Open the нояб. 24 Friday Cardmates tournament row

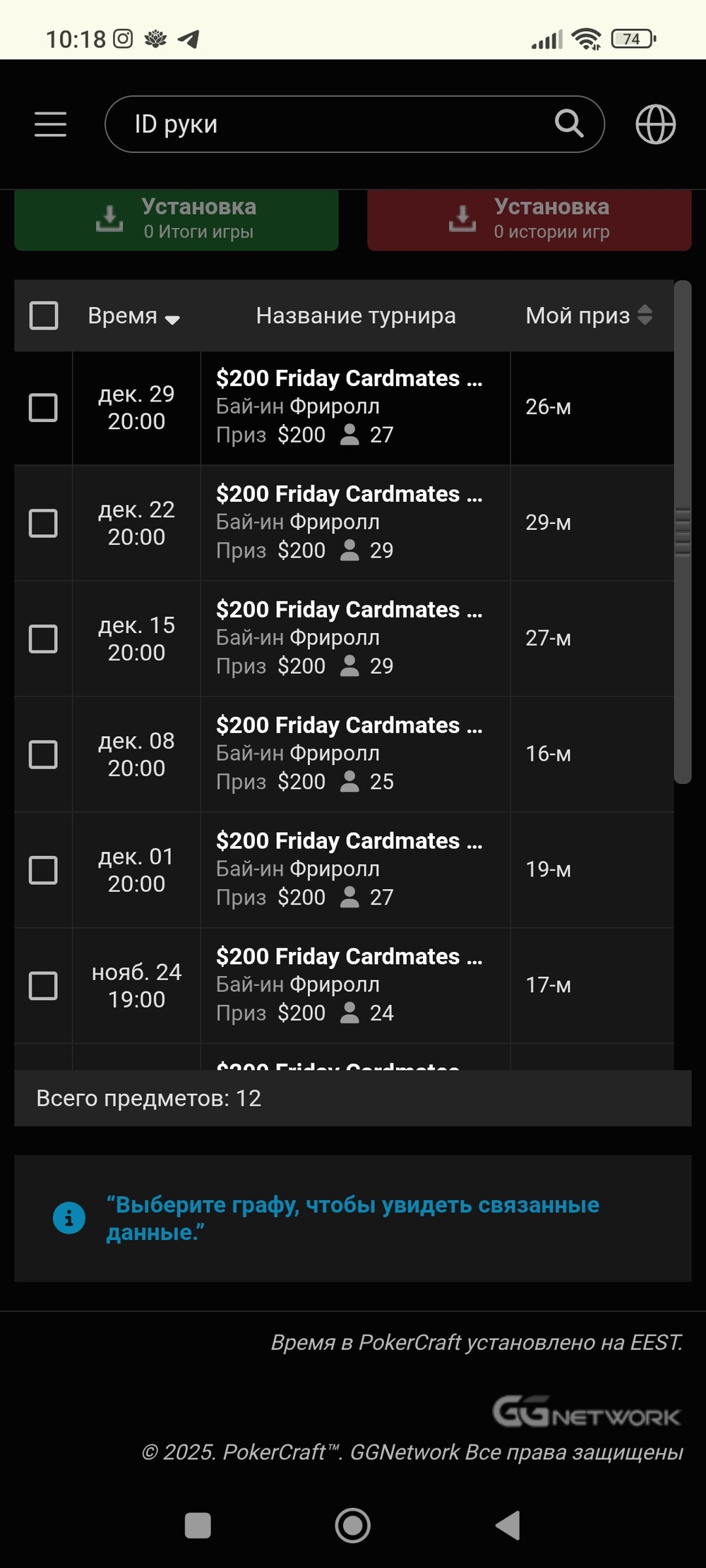344,986
